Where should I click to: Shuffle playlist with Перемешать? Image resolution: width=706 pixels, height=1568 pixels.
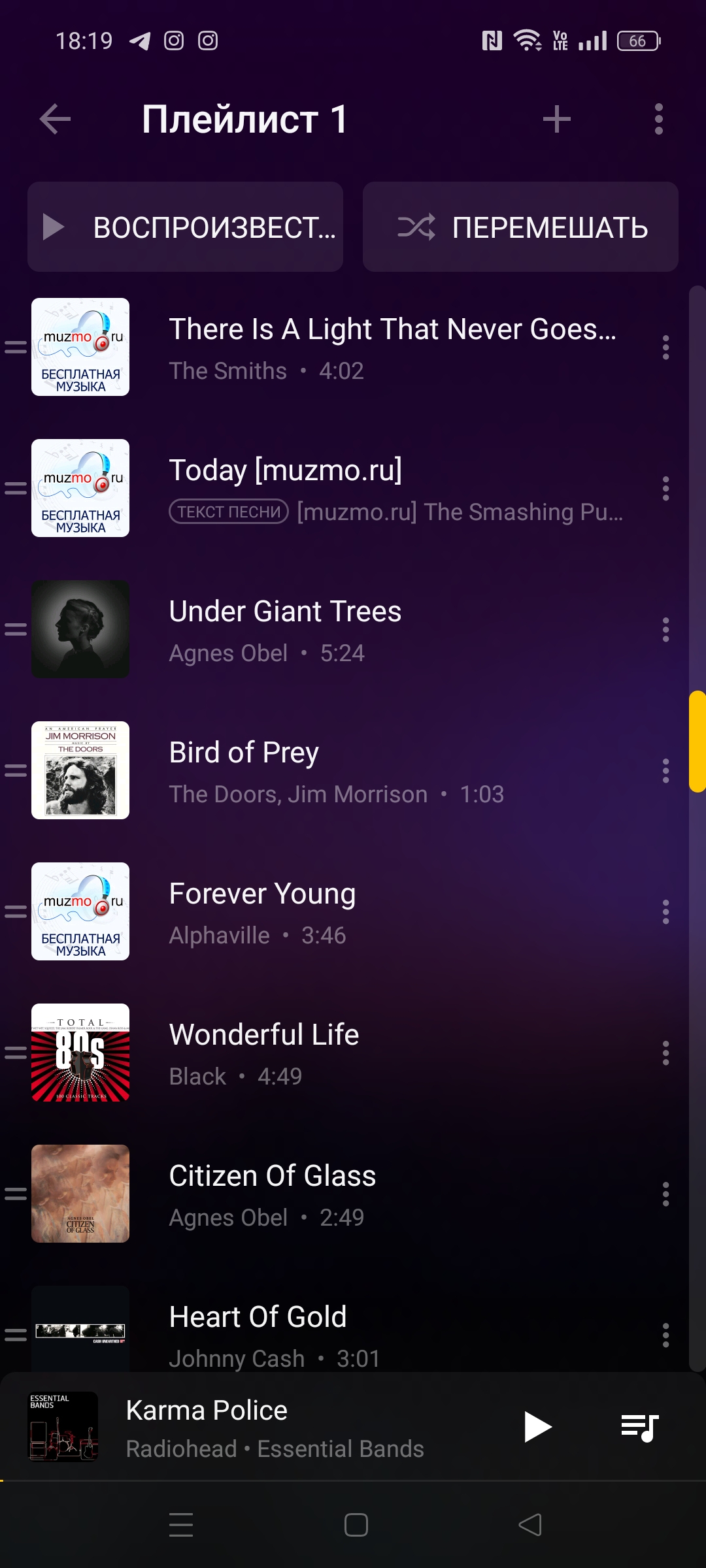[x=520, y=227]
